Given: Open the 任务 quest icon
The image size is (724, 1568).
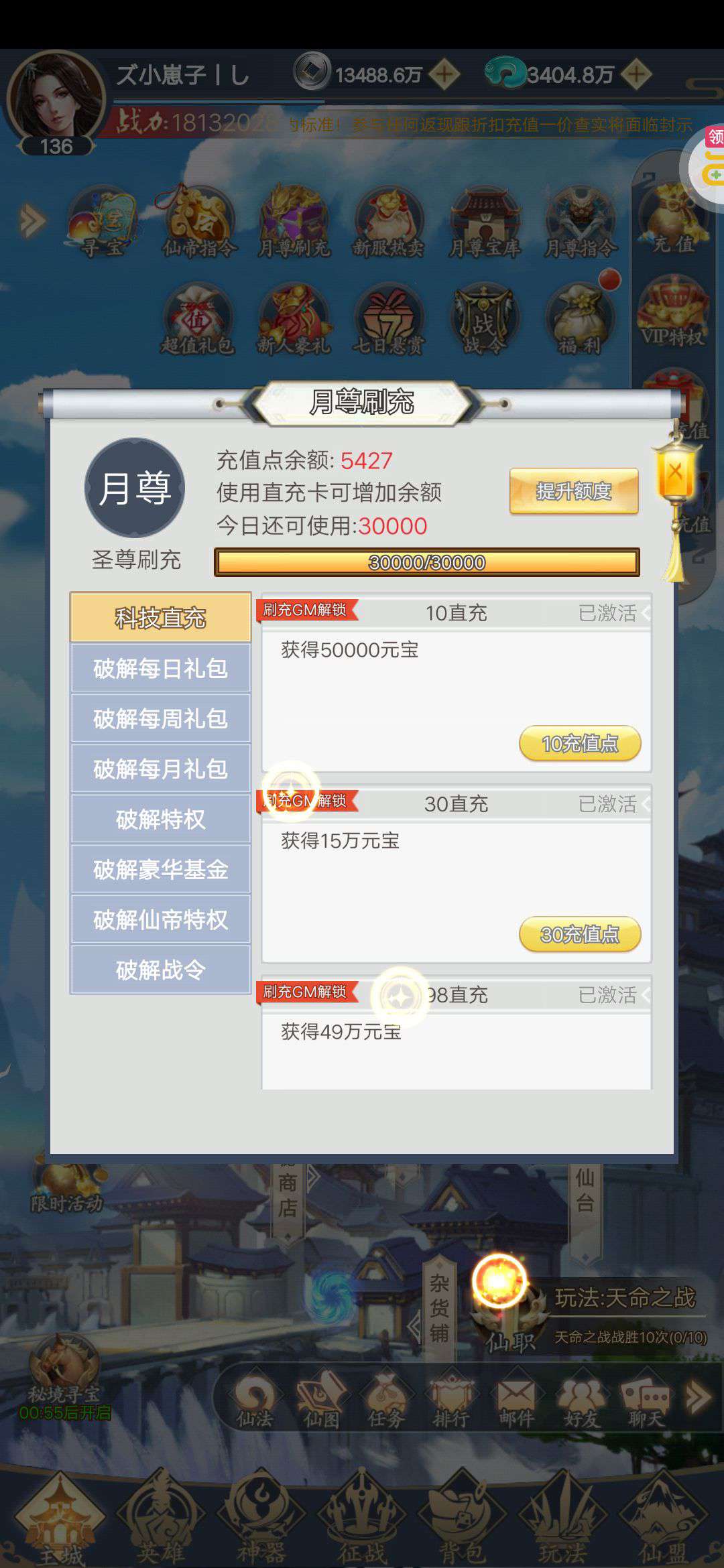Looking at the screenshot, I should pos(386,1400).
